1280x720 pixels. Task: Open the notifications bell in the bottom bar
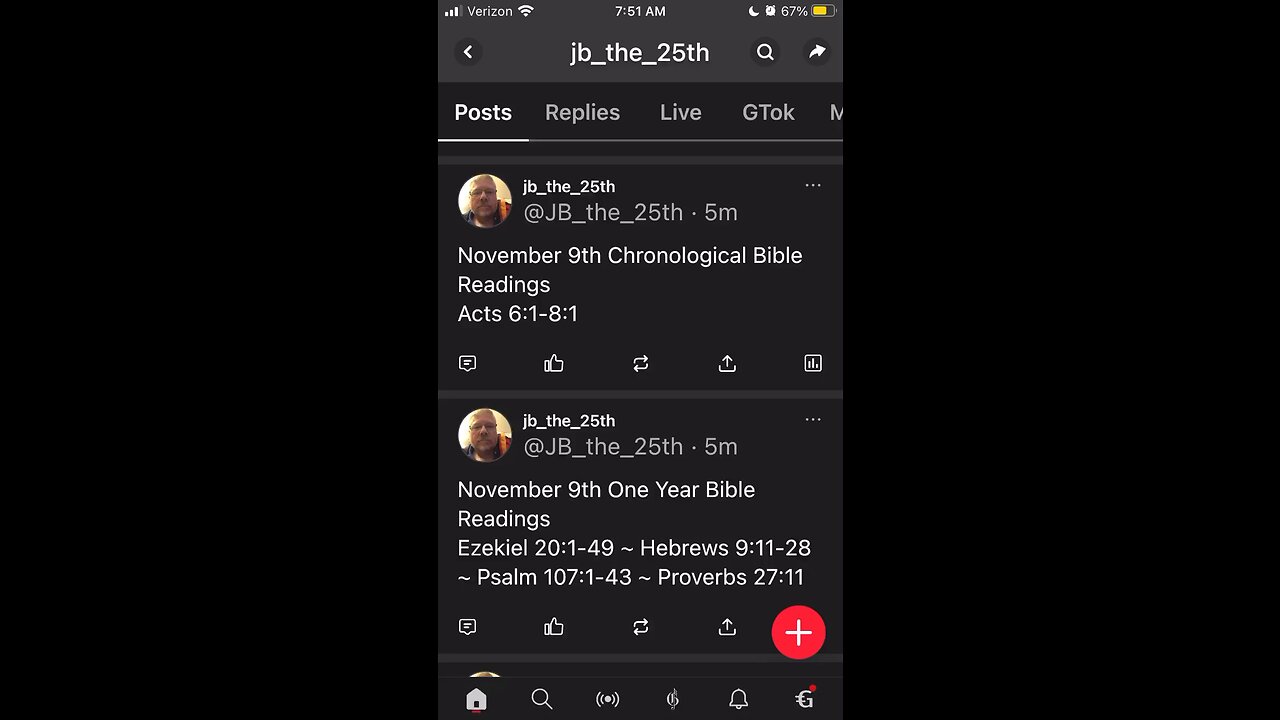click(x=738, y=699)
